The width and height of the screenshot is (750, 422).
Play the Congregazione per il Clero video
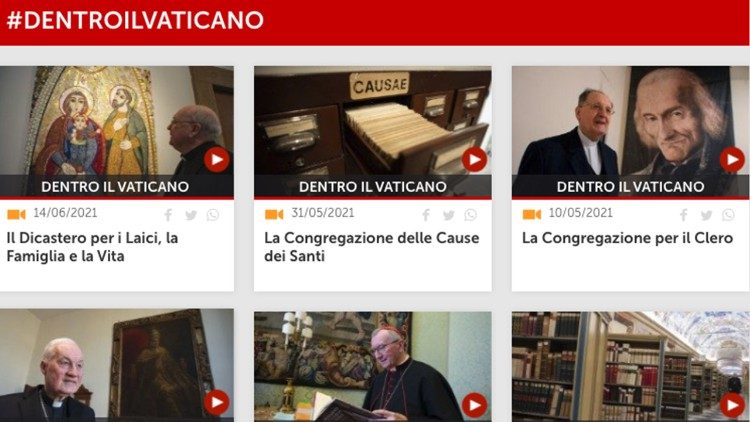coord(732,159)
